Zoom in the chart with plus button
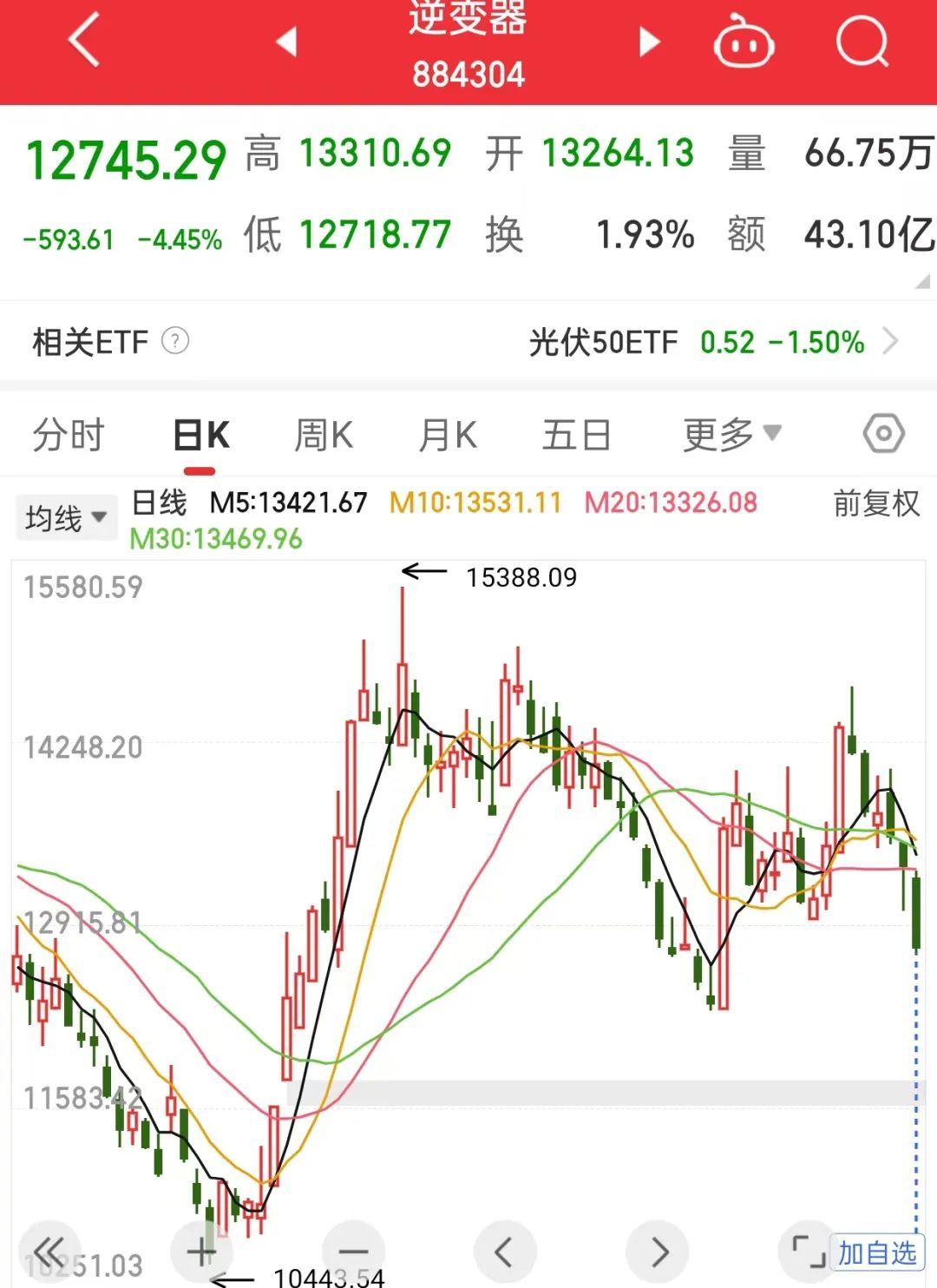 click(202, 1252)
